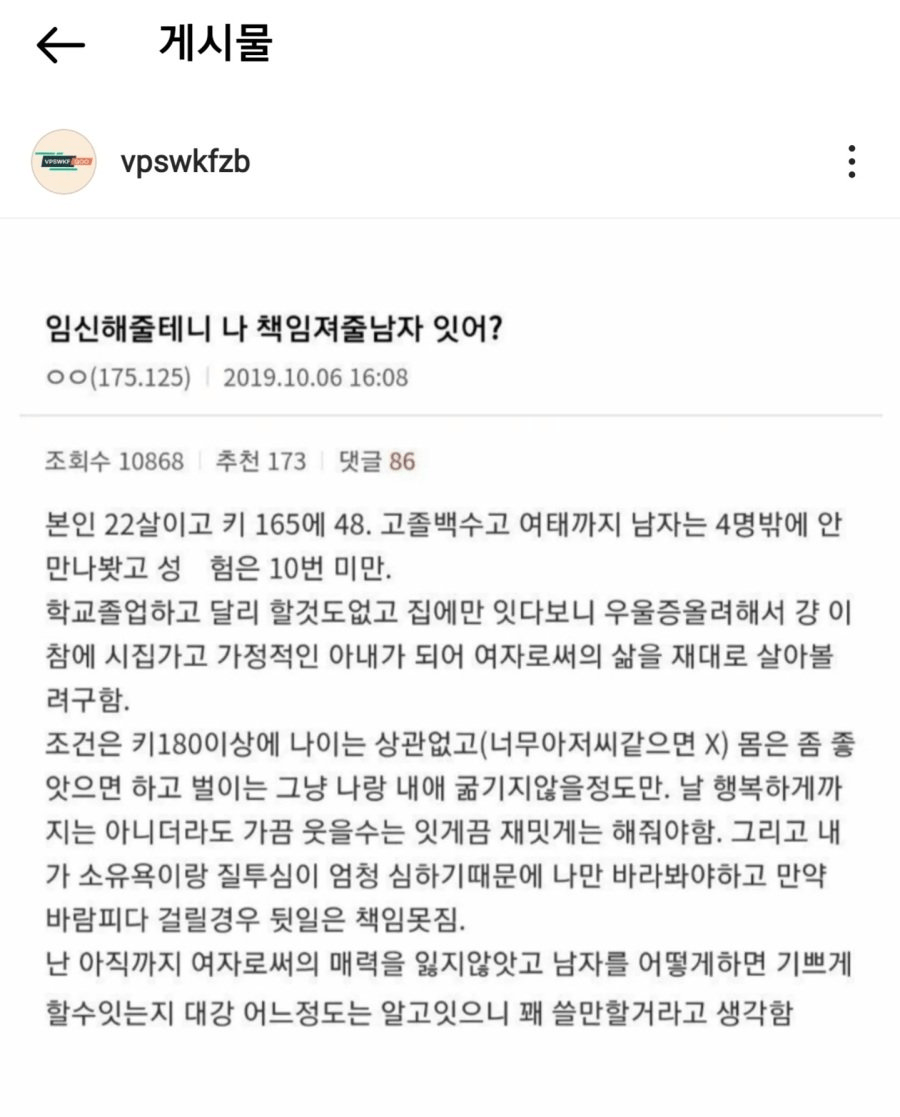
Task: Open the post's three-dot options menu
Action: pos(851,162)
